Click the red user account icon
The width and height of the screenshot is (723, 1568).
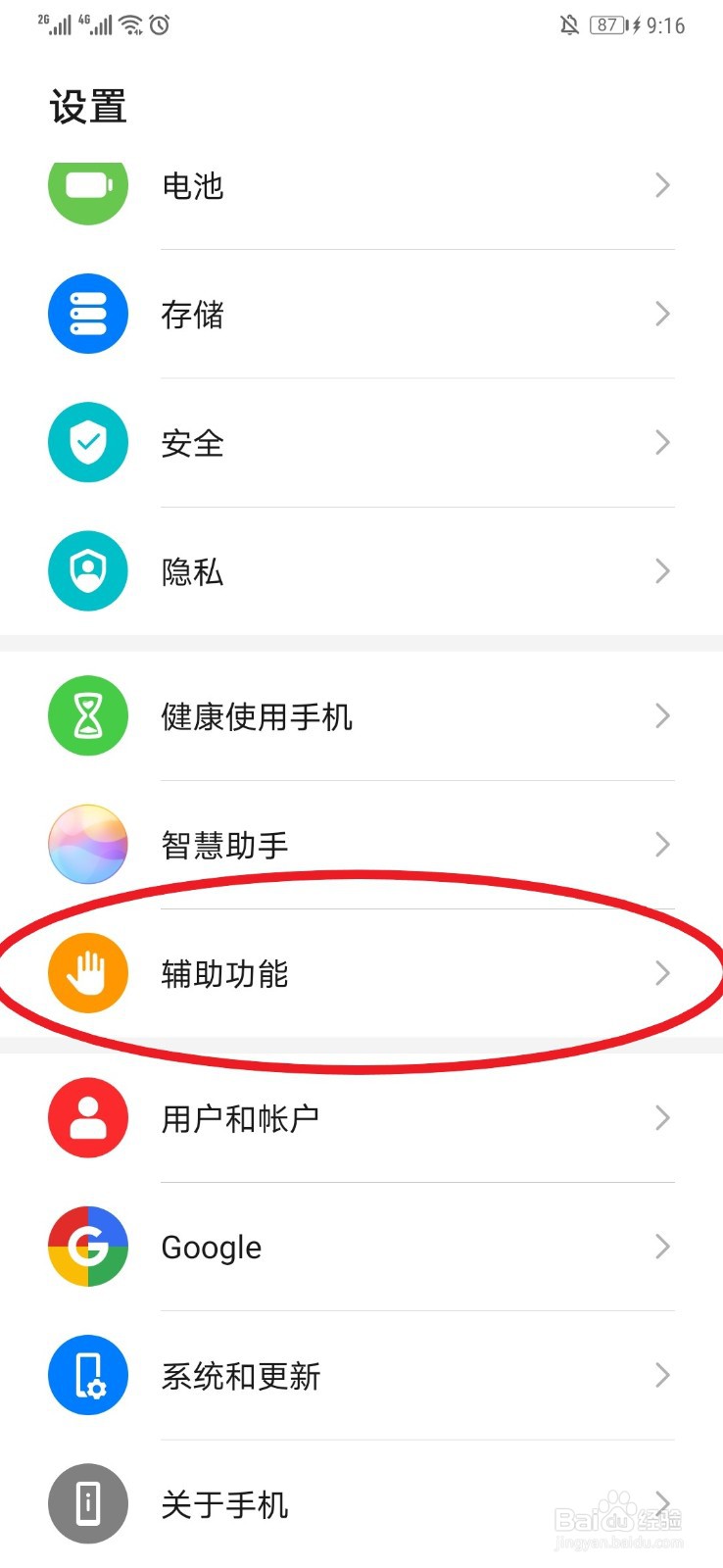pyautogui.click(x=87, y=1118)
